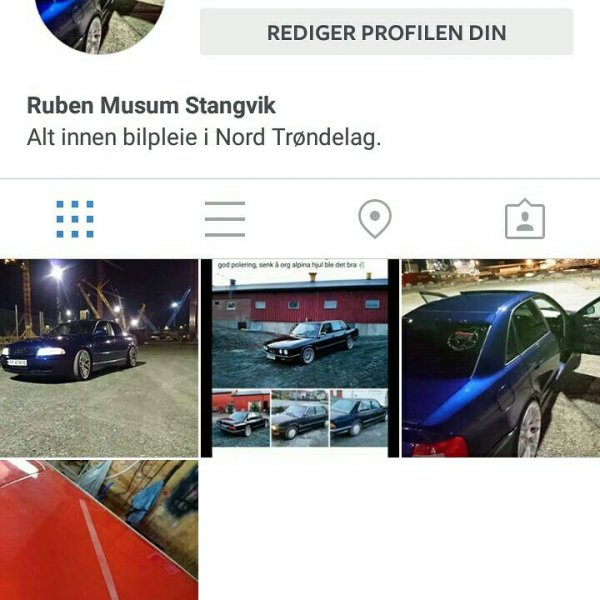Show the tagged photos tab

pyautogui.click(x=524, y=219)
